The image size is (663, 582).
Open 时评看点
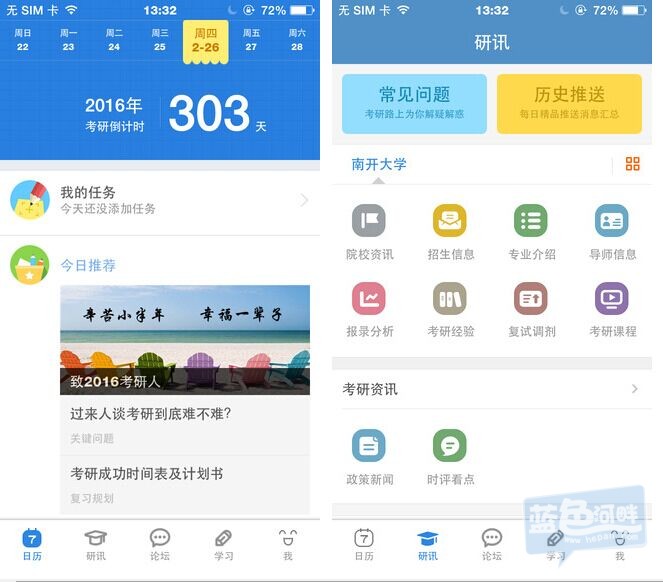pyautogui.click(x=450, y=456)
